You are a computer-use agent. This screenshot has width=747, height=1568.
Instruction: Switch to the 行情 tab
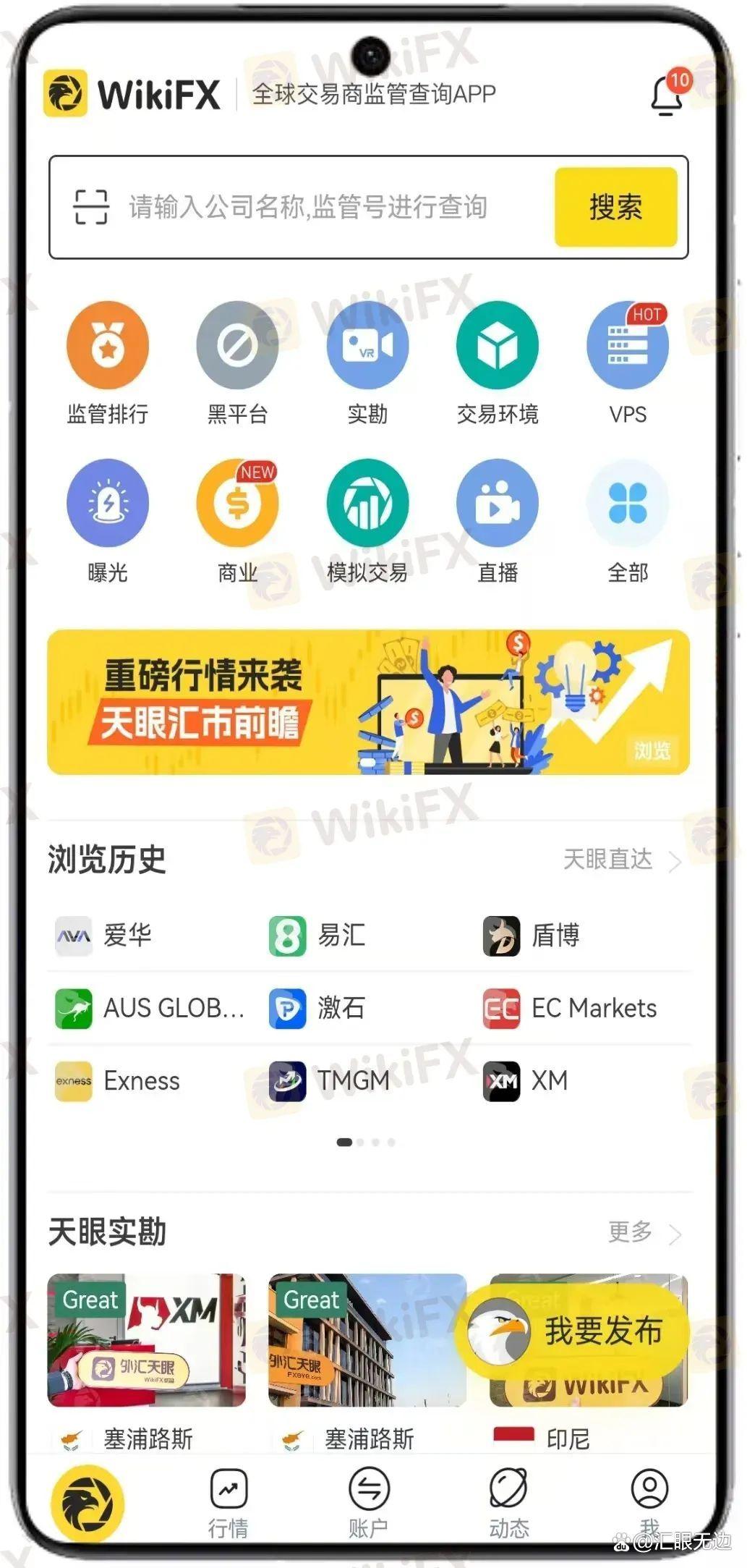point(229,1501)
